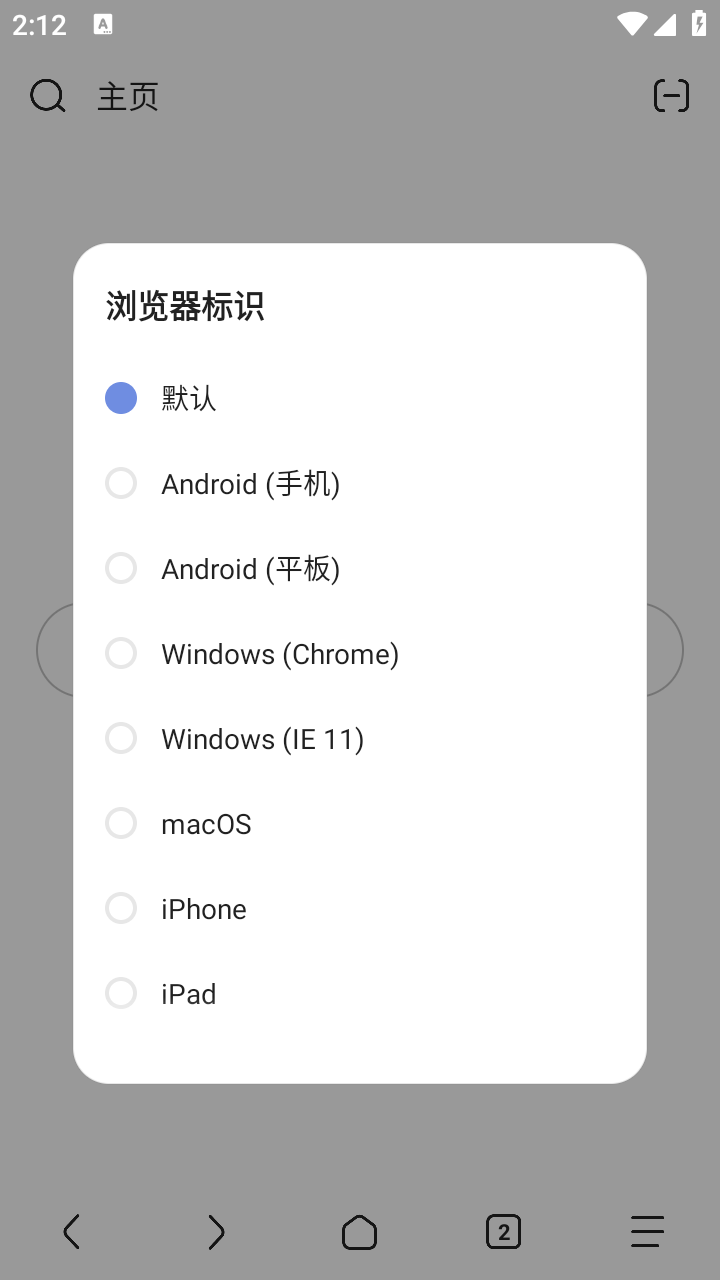The height and width of the screenshot is (1280, 720).
Task: Tap the battery indicator in the status bar
Action: pyautogui.click(x=699, y=24)
